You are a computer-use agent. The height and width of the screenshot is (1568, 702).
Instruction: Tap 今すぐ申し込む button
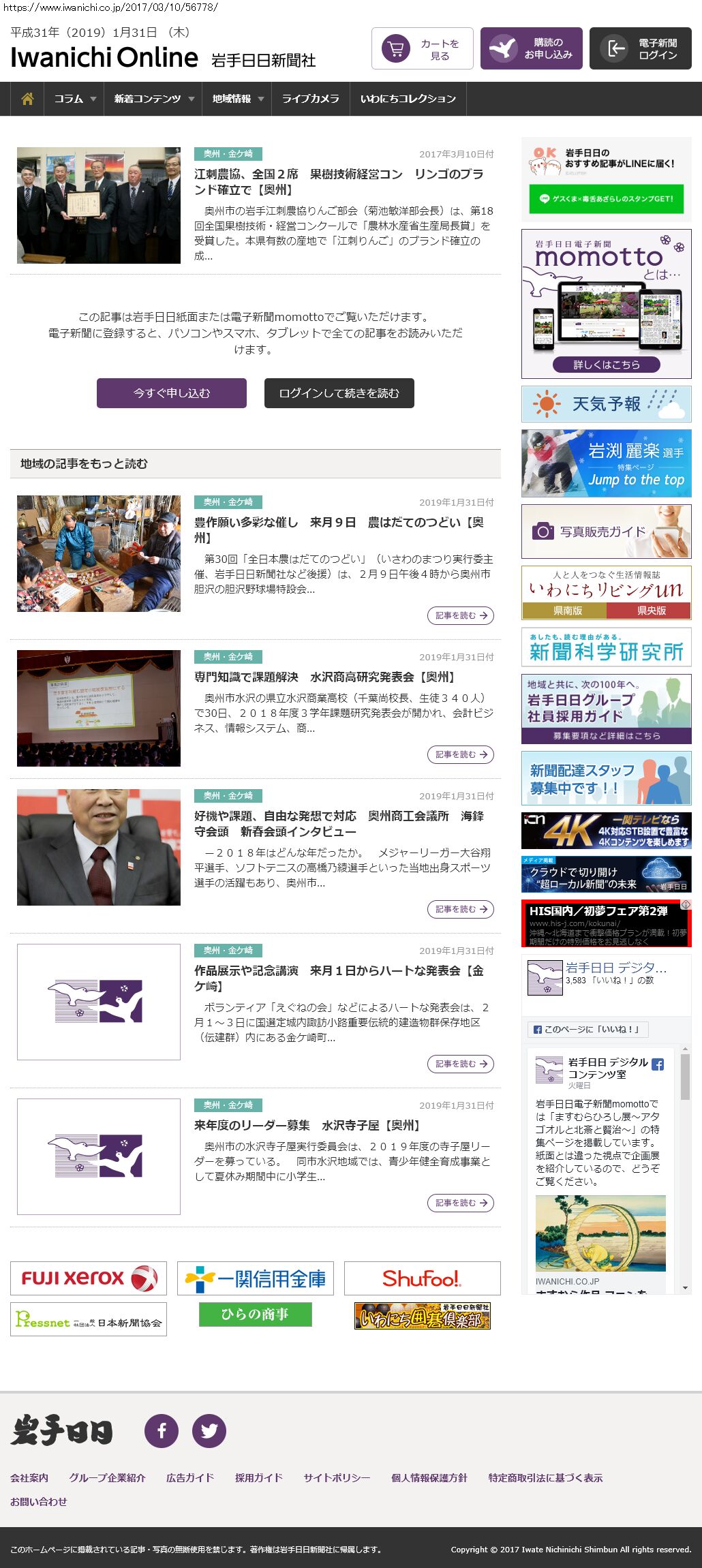[172, 393]
